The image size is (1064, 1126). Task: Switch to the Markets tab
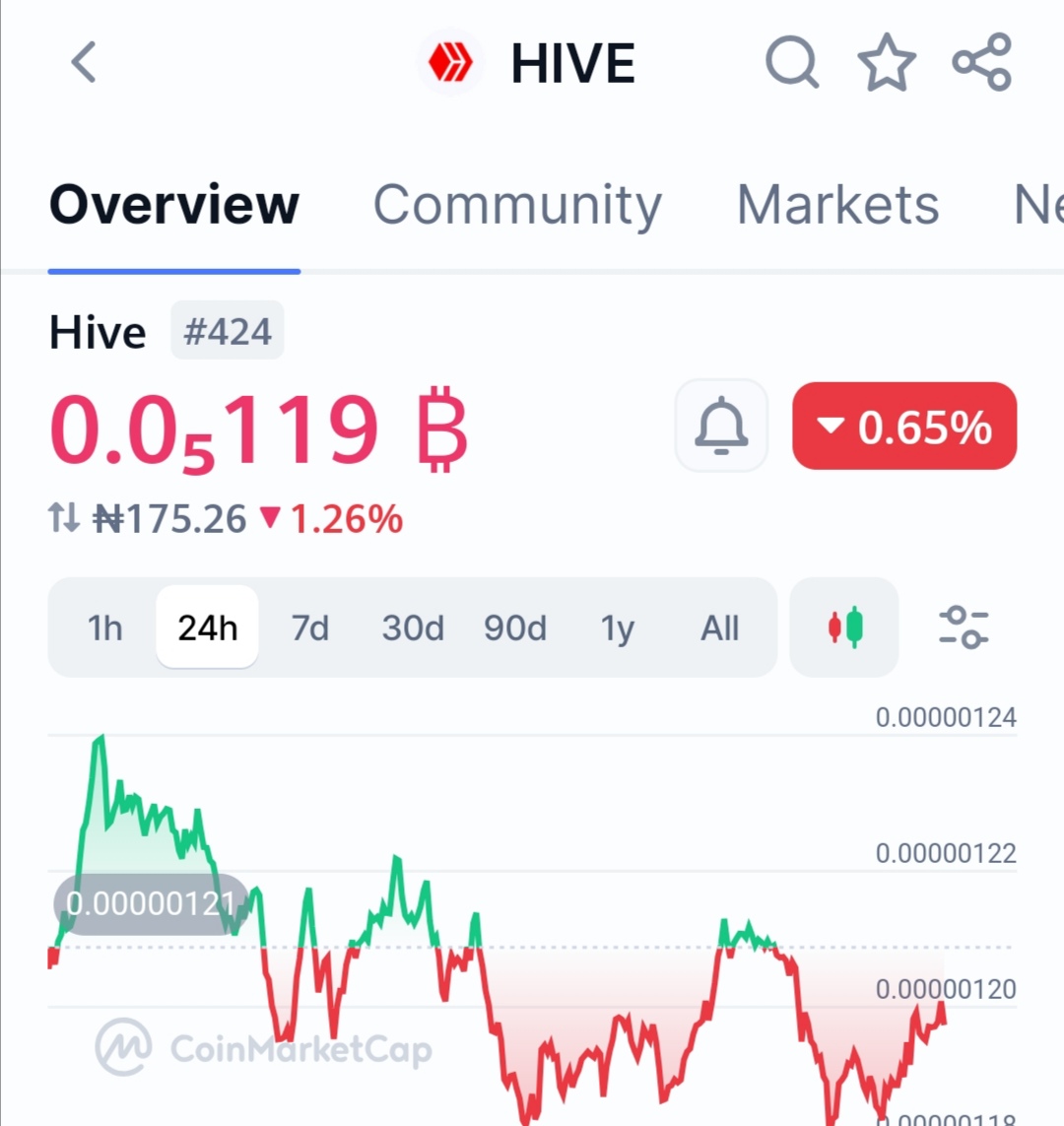837,205
